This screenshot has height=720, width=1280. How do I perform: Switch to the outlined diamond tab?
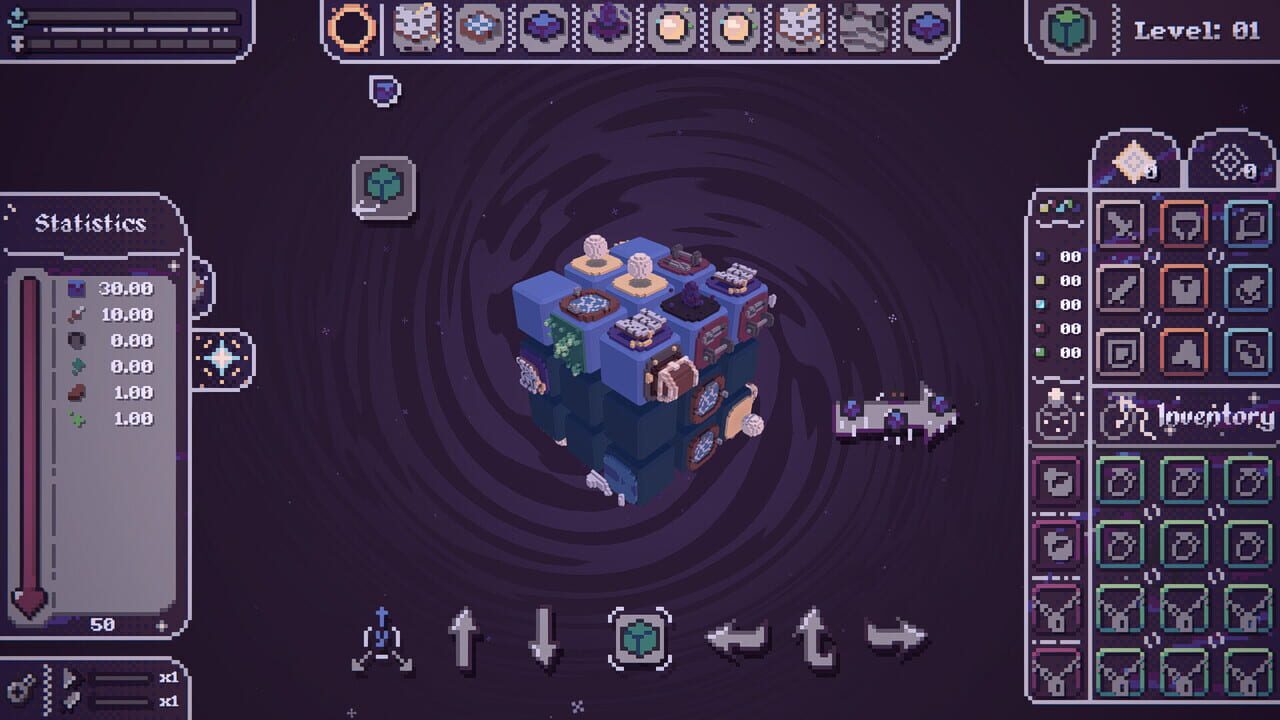pos(1230,163)
